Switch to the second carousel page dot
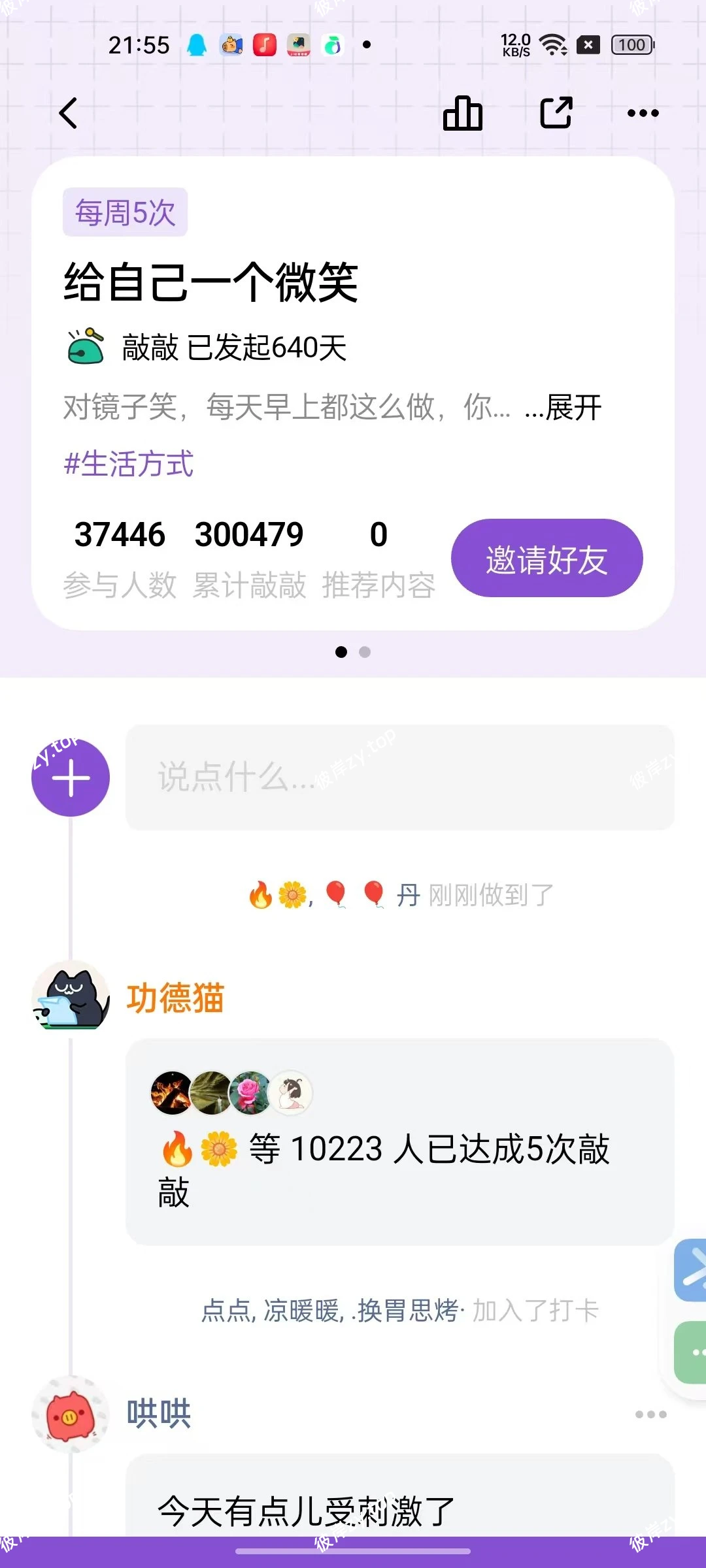The width and height of the screenshot is (706, 1568). [364, 652]
